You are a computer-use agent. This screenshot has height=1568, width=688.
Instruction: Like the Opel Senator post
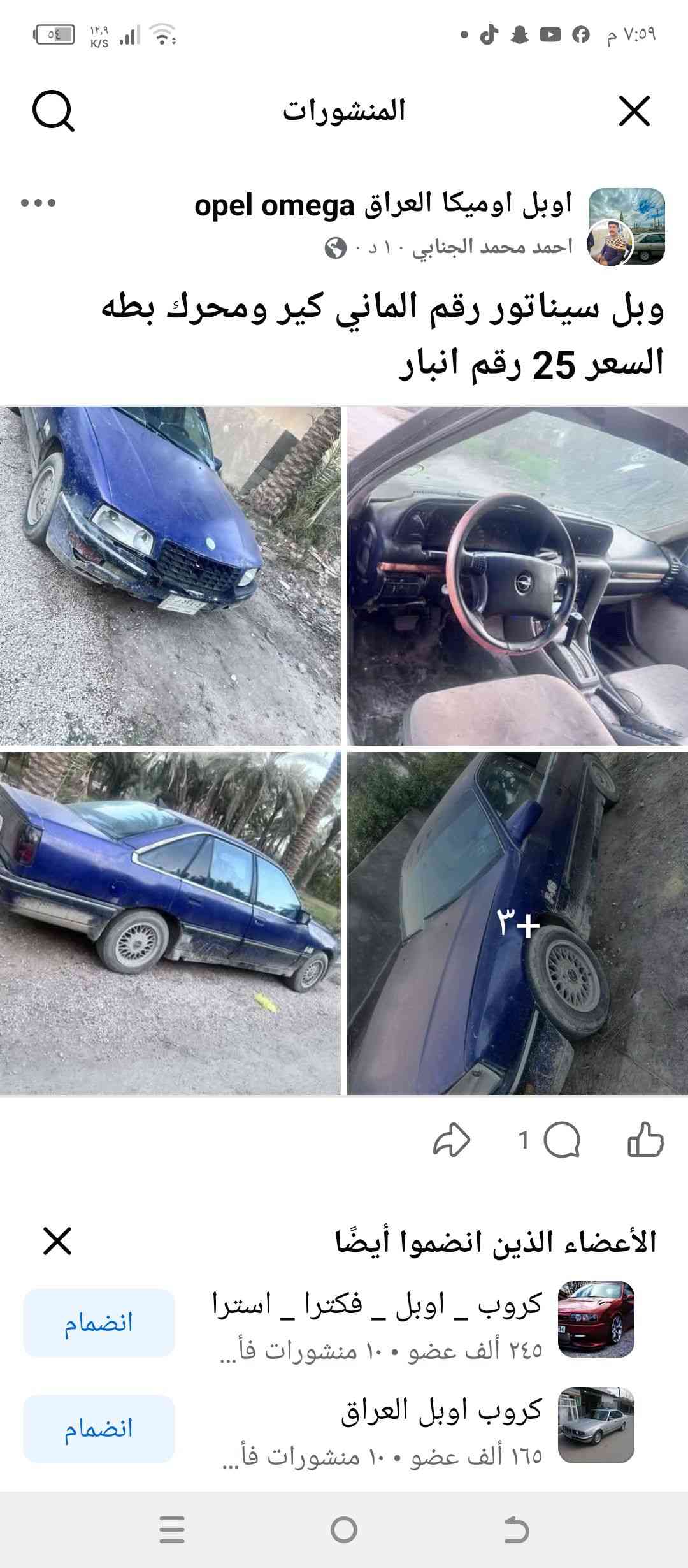pyautogui.click(x=645, y=1140)
